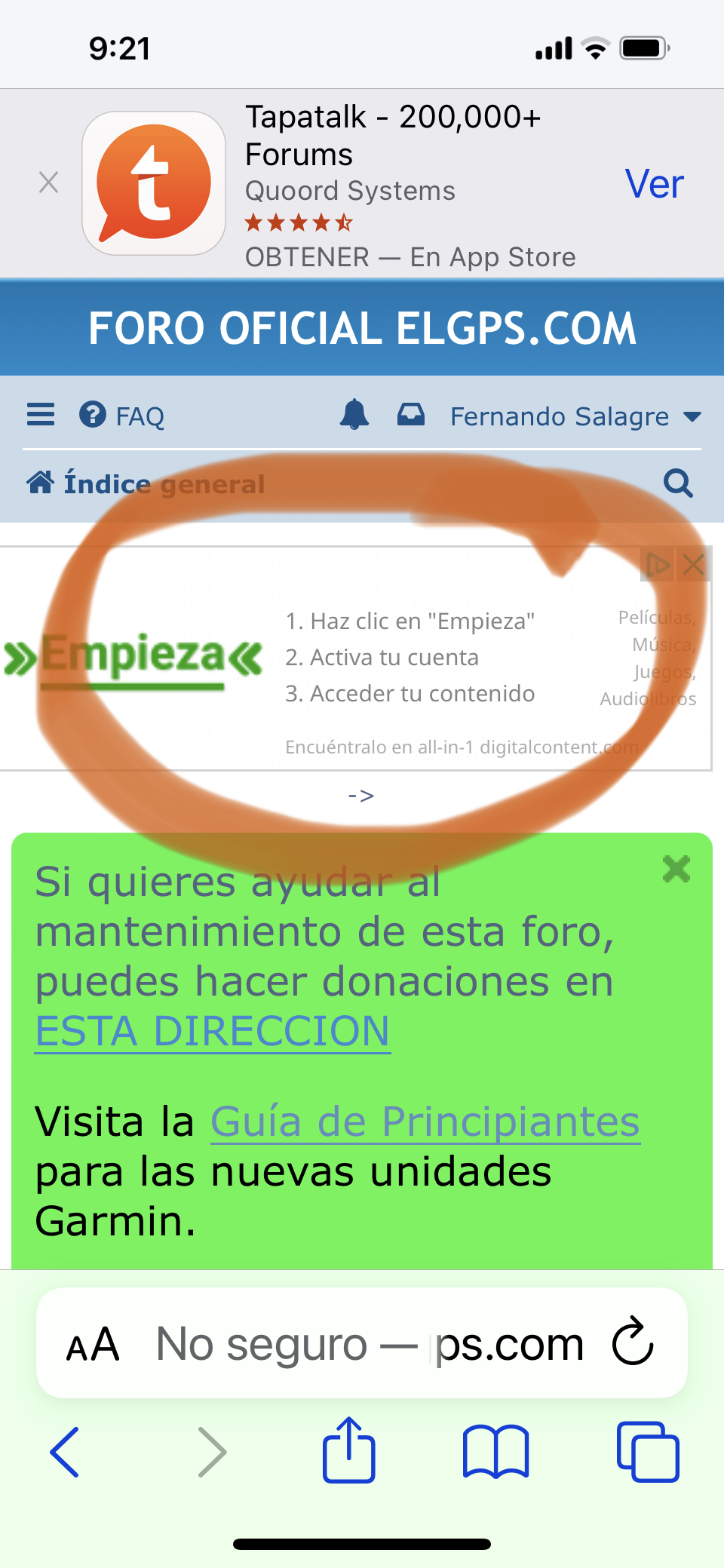Open the notifications bell
The width and height of the screenshot is (724, 1568).
[354, 415]
